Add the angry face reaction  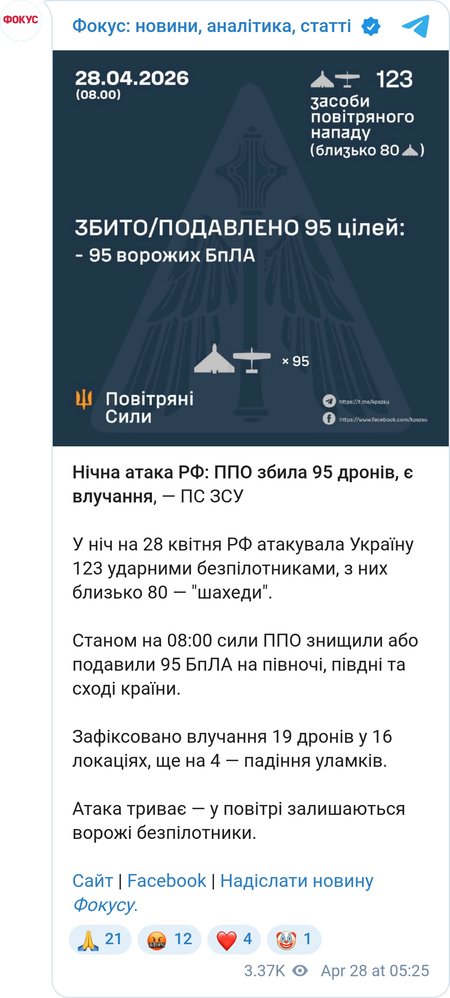click(169, 939)
